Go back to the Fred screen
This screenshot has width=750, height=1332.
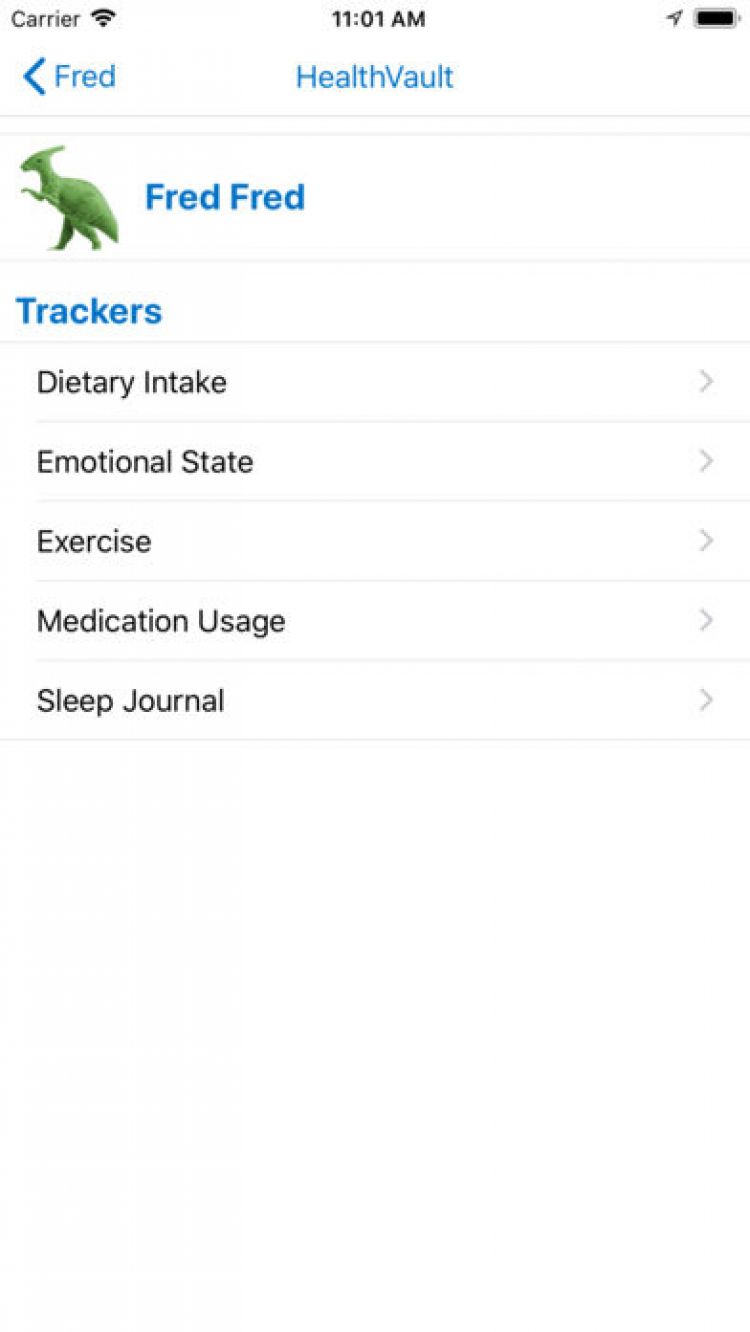(70, 77)
